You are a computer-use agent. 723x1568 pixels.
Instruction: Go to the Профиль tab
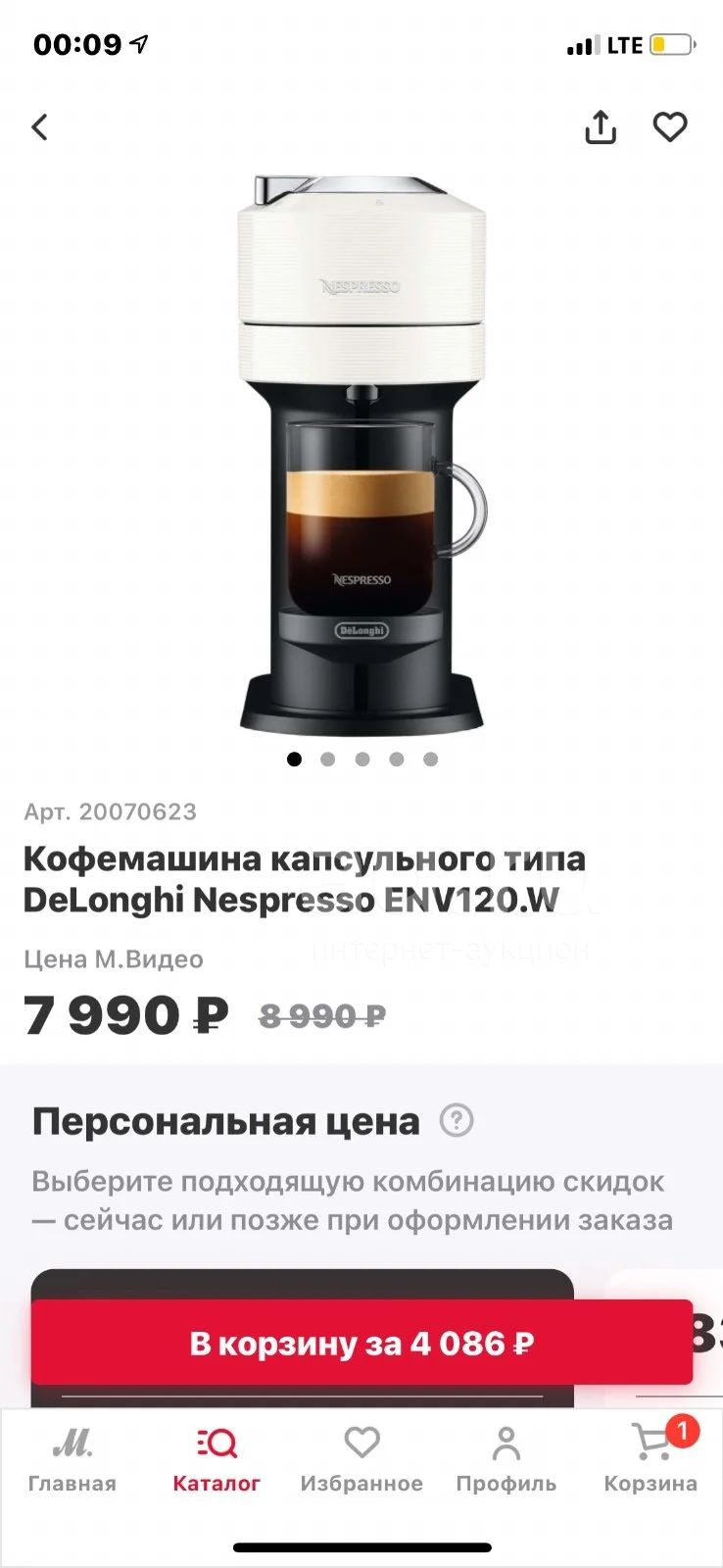tap(506, 1459)
